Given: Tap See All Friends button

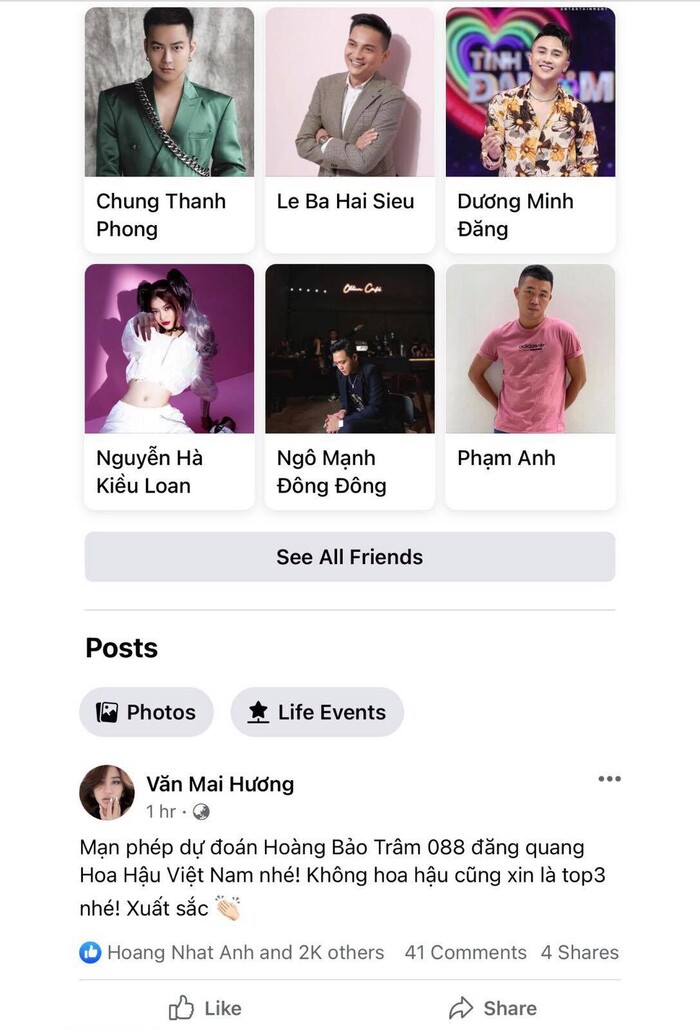Looking at the screenshot, I should [349, 557].
